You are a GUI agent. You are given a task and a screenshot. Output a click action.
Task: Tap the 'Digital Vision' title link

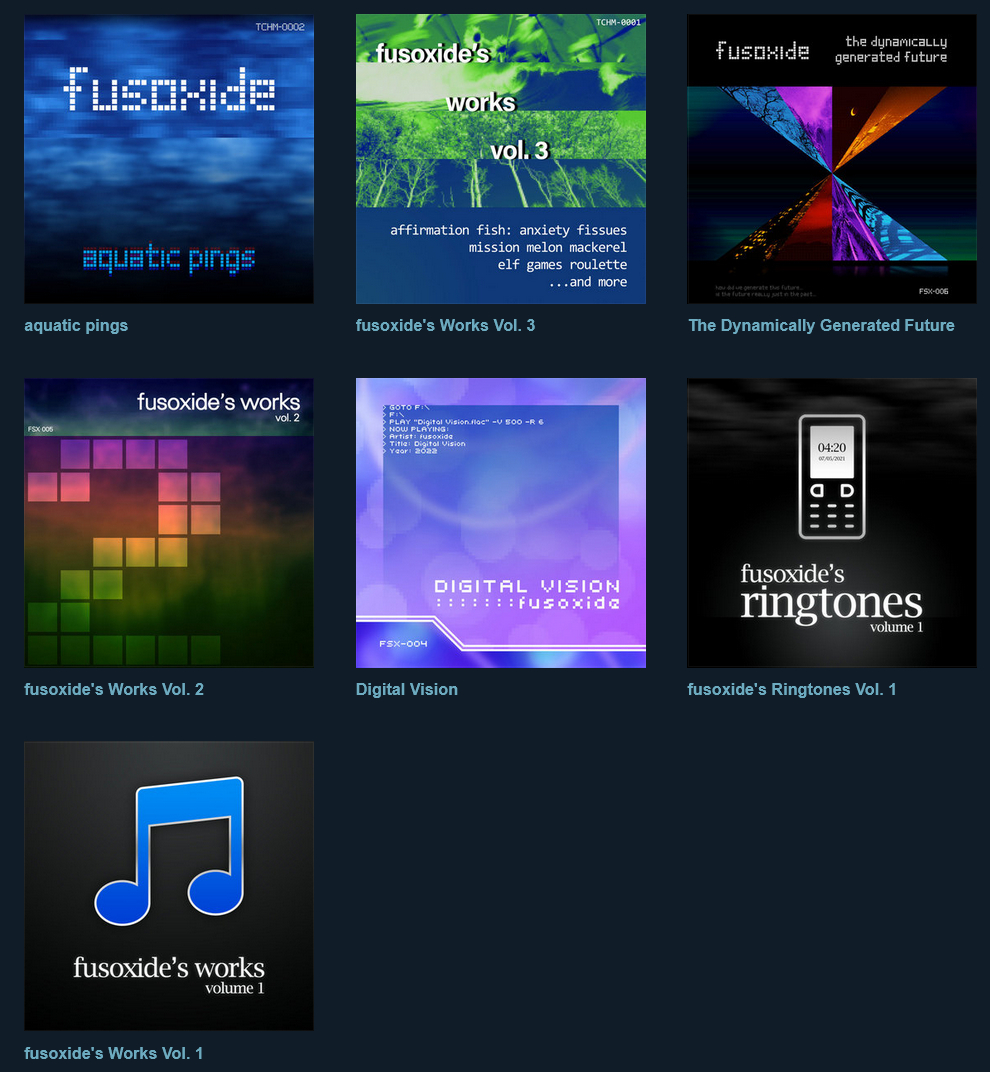407,689
